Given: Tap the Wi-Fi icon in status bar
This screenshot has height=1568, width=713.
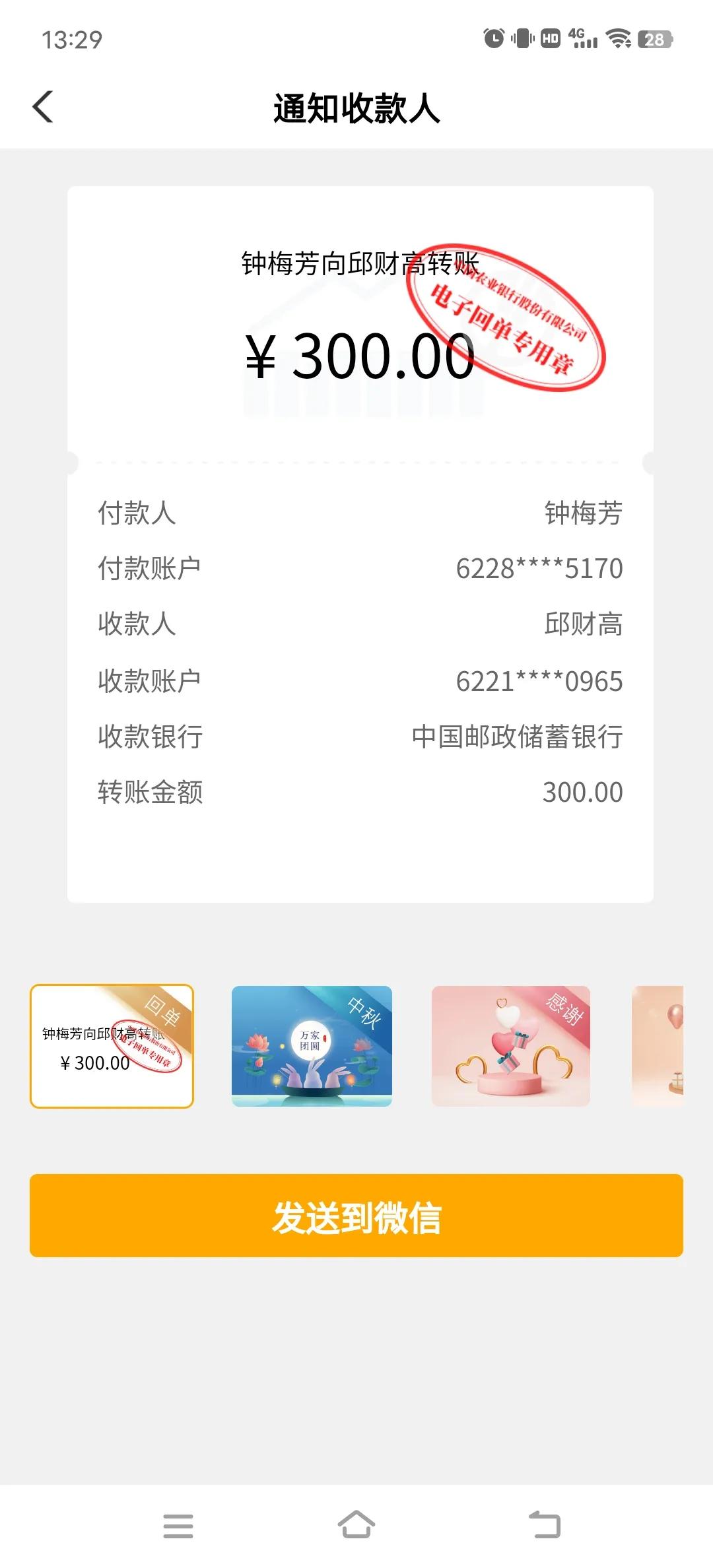Looking at the screenshot, I should click(x=618, y=41).
